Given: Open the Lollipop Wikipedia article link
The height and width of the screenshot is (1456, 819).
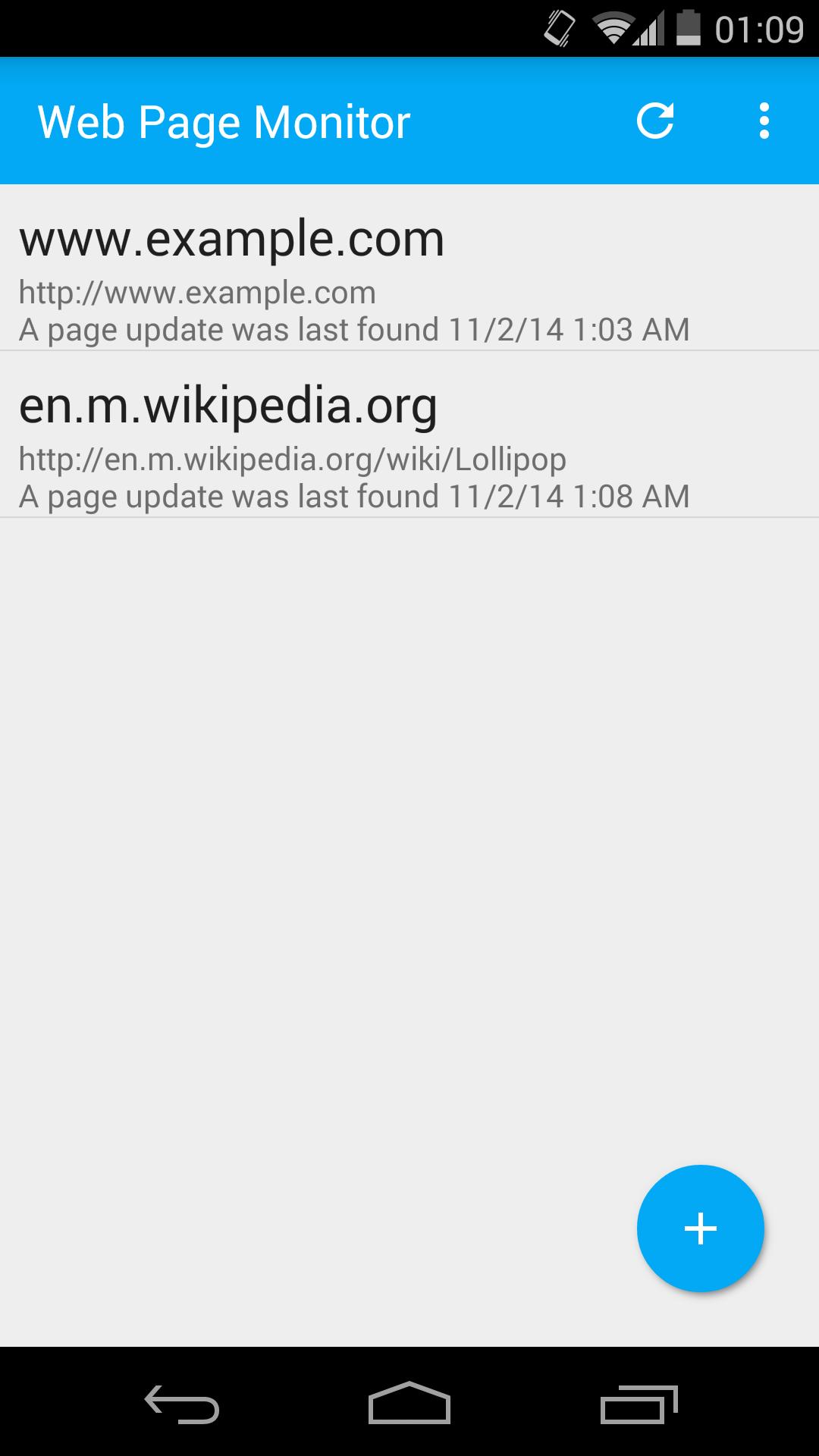Looking at the screenshot, I should click(x=292, y=459).
